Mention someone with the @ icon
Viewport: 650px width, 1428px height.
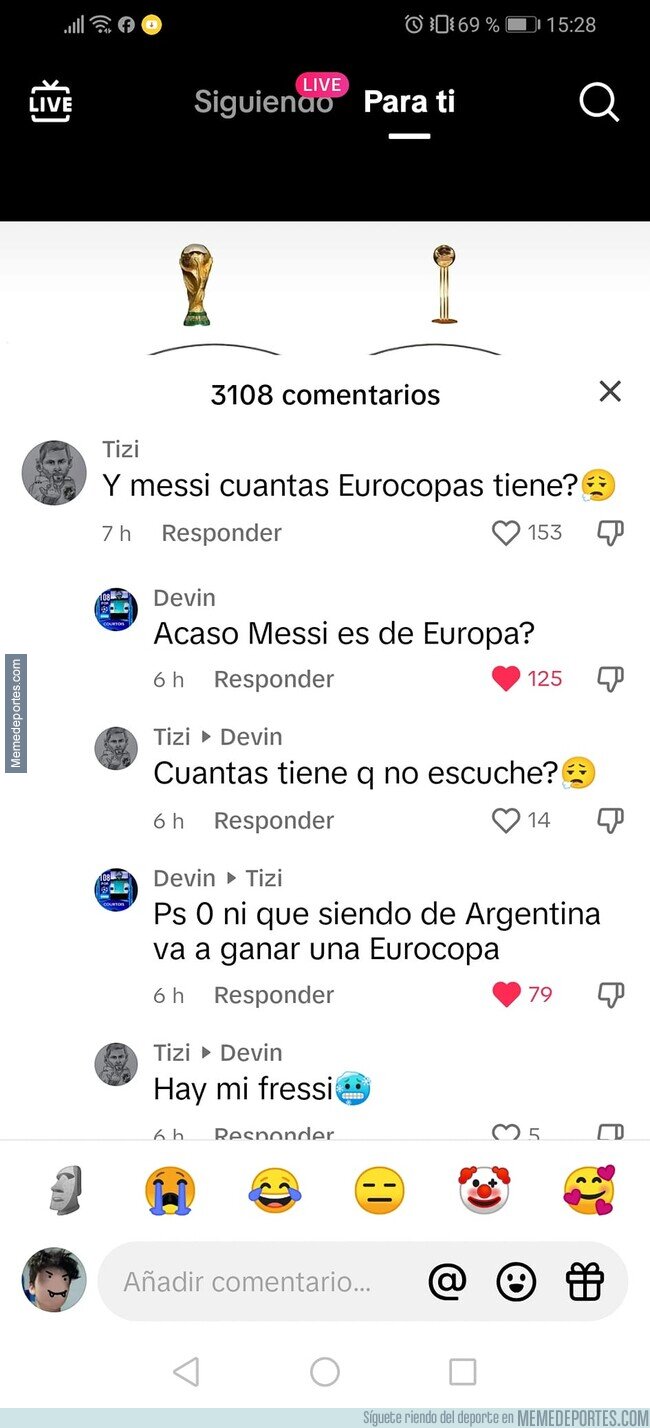click(447, 1282)
